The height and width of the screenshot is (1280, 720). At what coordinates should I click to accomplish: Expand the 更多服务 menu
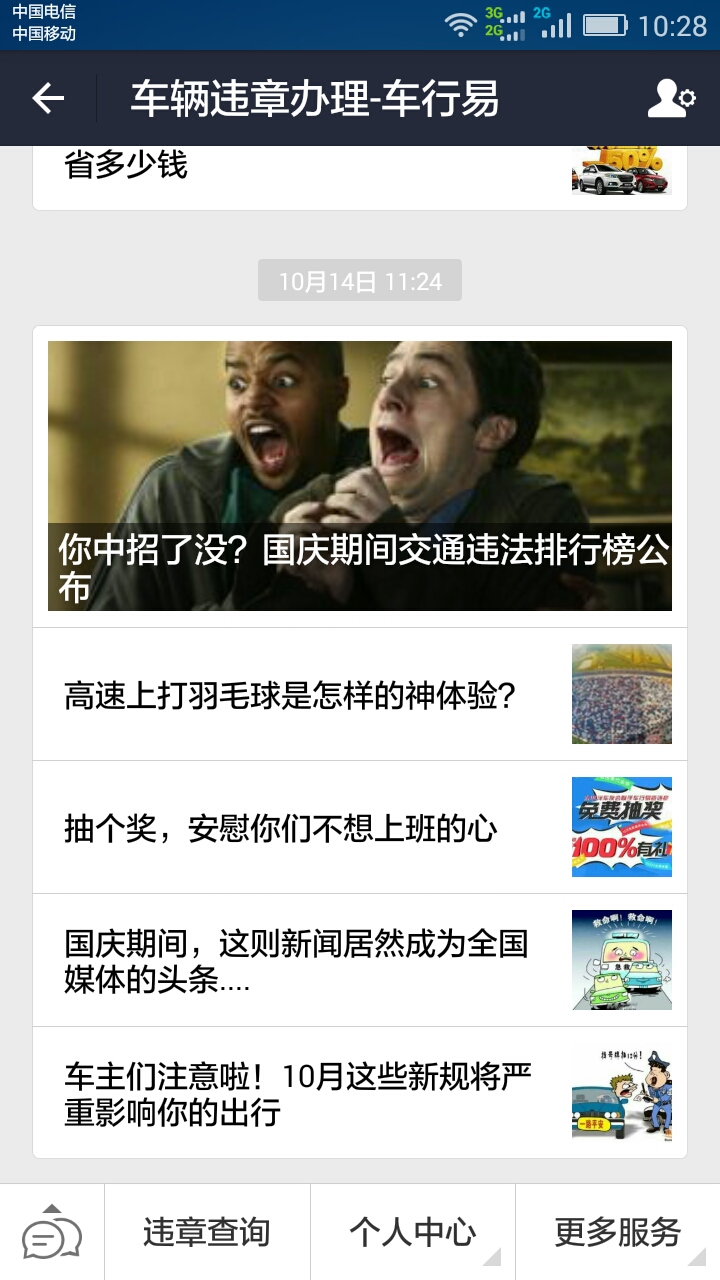click(618, 1233)
